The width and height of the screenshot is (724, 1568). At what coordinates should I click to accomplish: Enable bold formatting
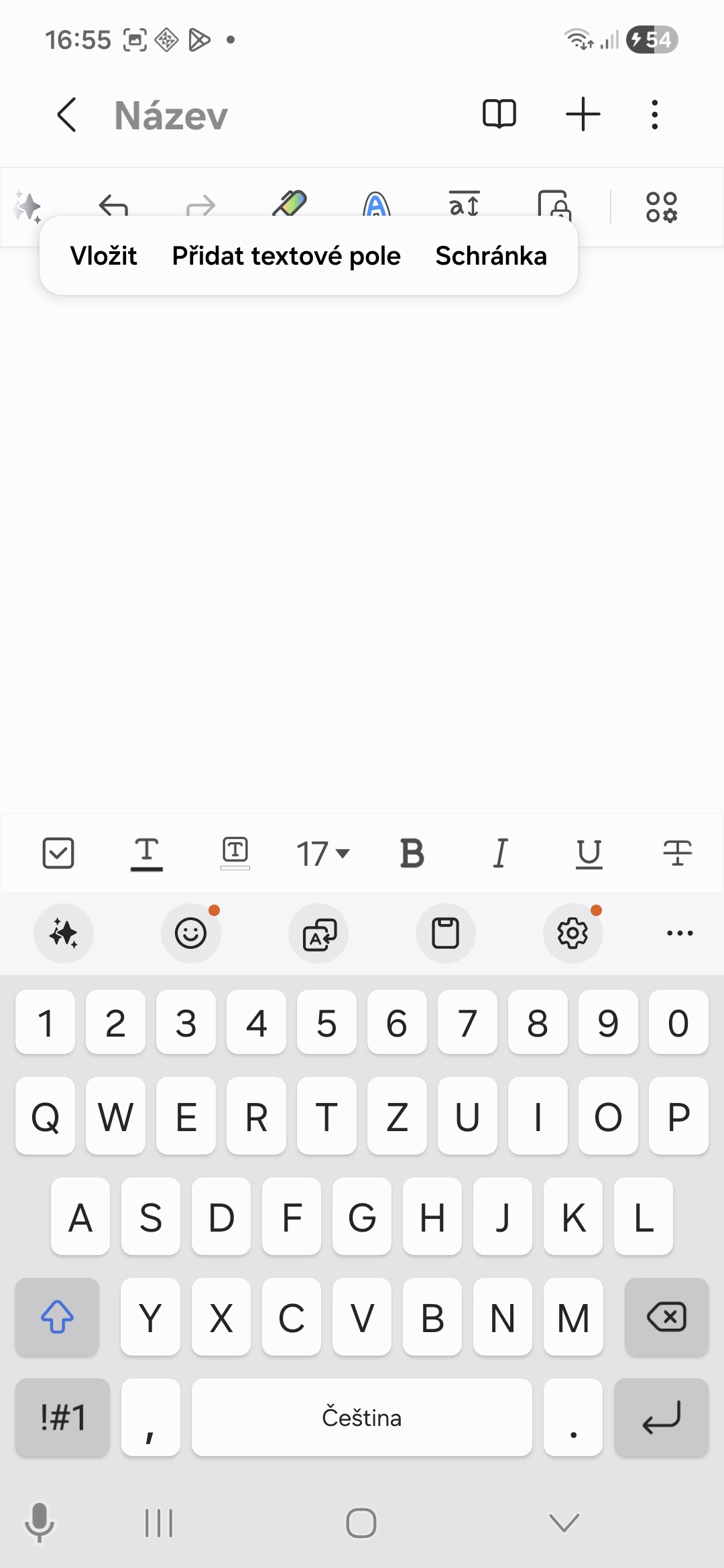412,853
